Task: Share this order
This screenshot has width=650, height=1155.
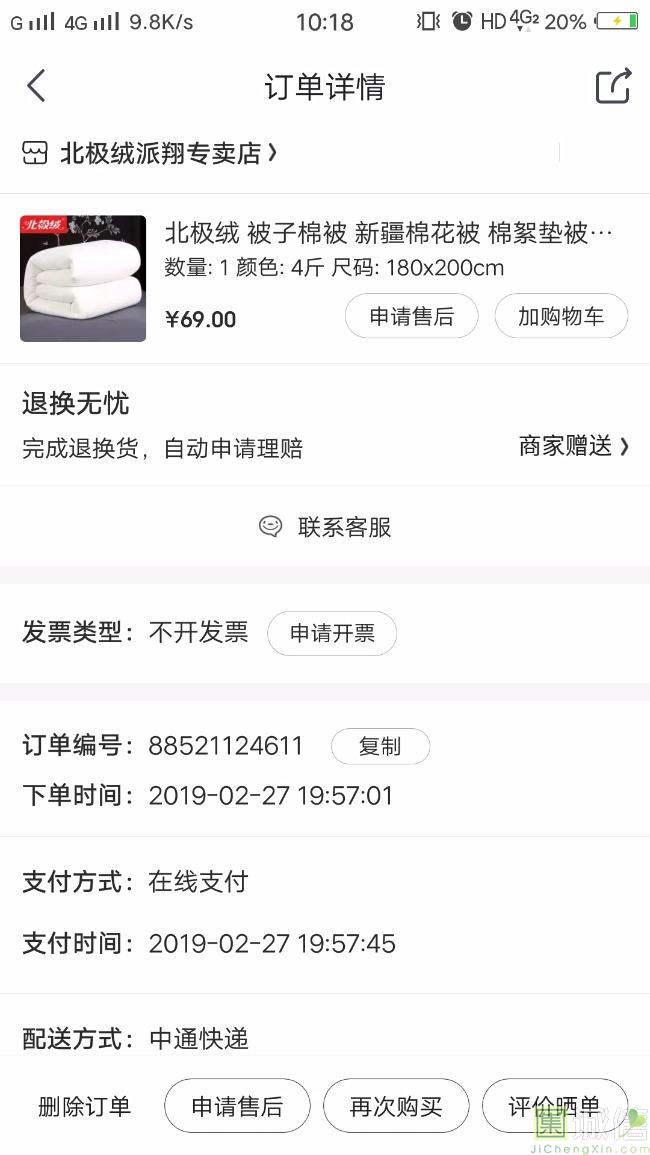Action: (613, 86)
